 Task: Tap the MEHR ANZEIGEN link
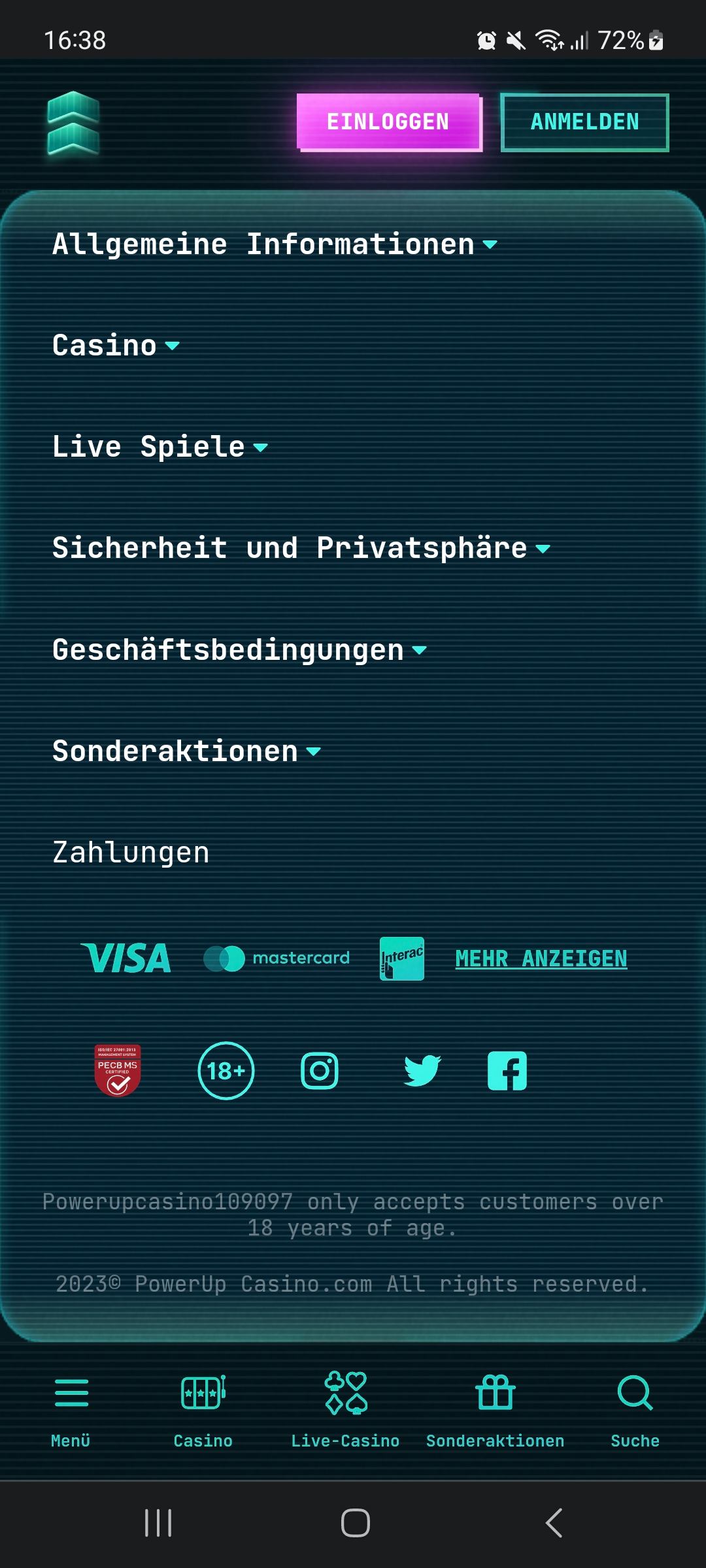[541, 958]
